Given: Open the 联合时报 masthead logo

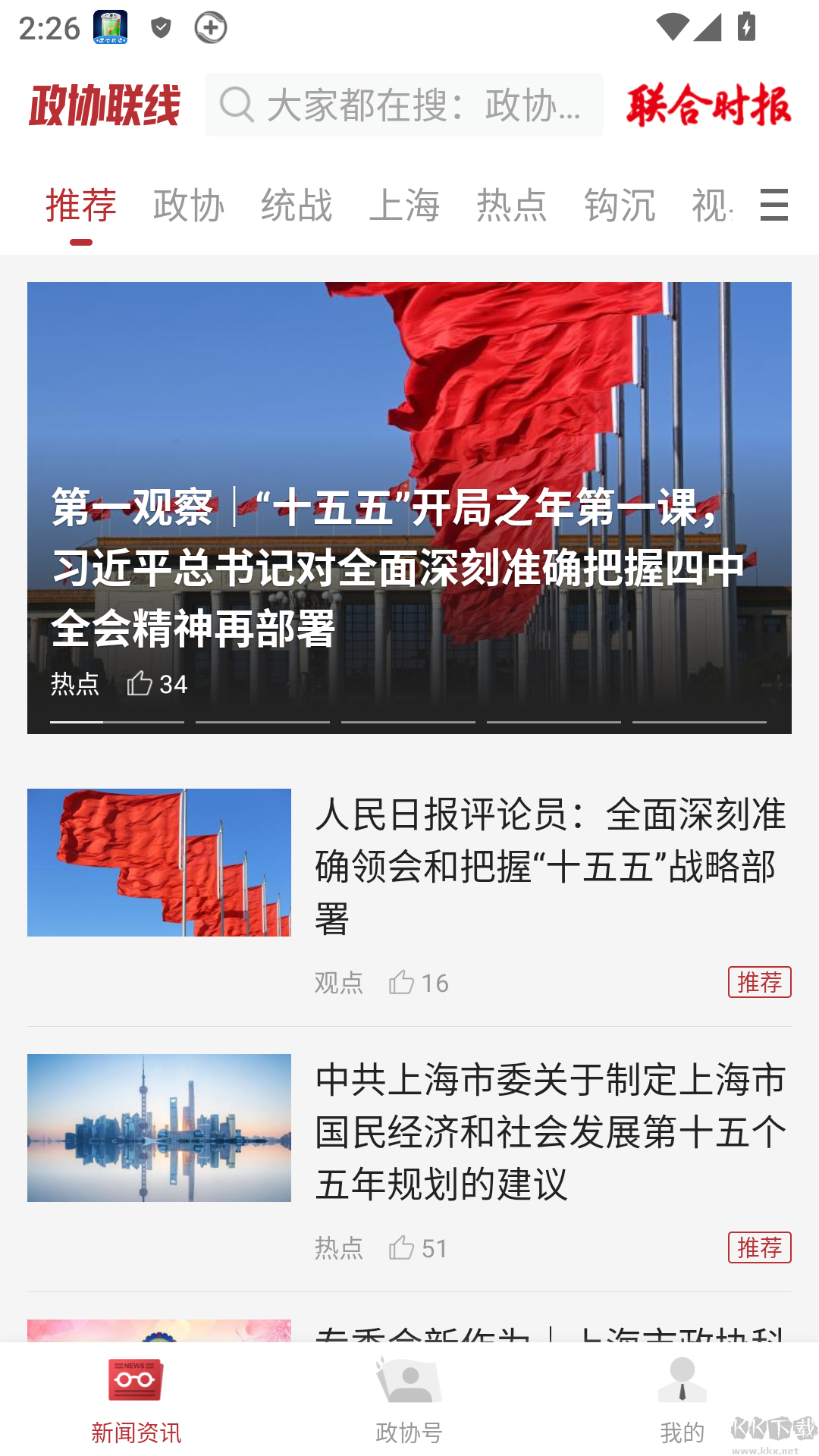Looking at the screenshot, I should [x=710, y=106].
